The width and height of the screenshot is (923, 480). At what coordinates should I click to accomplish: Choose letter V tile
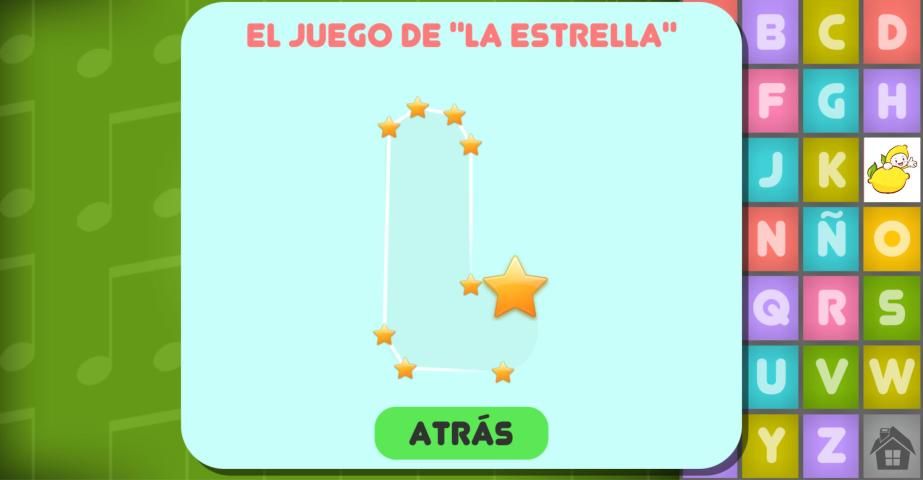(x=831, y=376)
